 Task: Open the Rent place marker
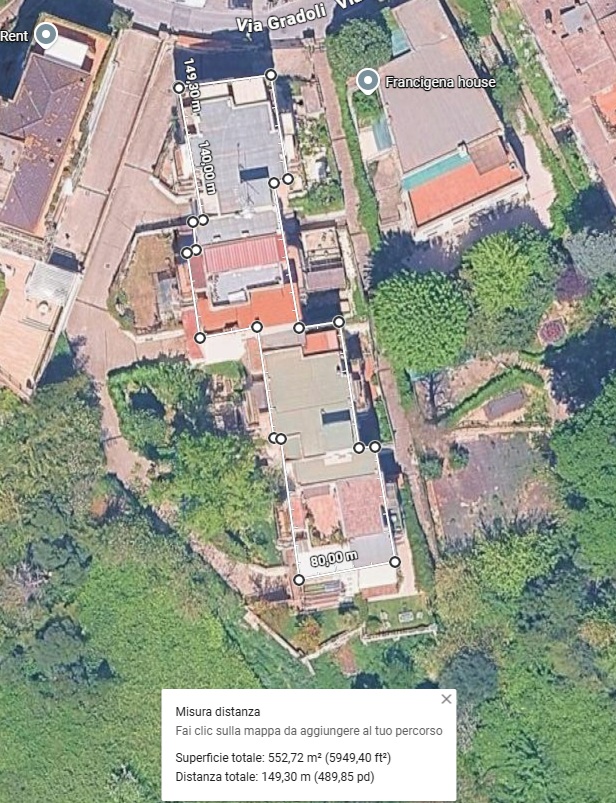click(x=45, y=35)
